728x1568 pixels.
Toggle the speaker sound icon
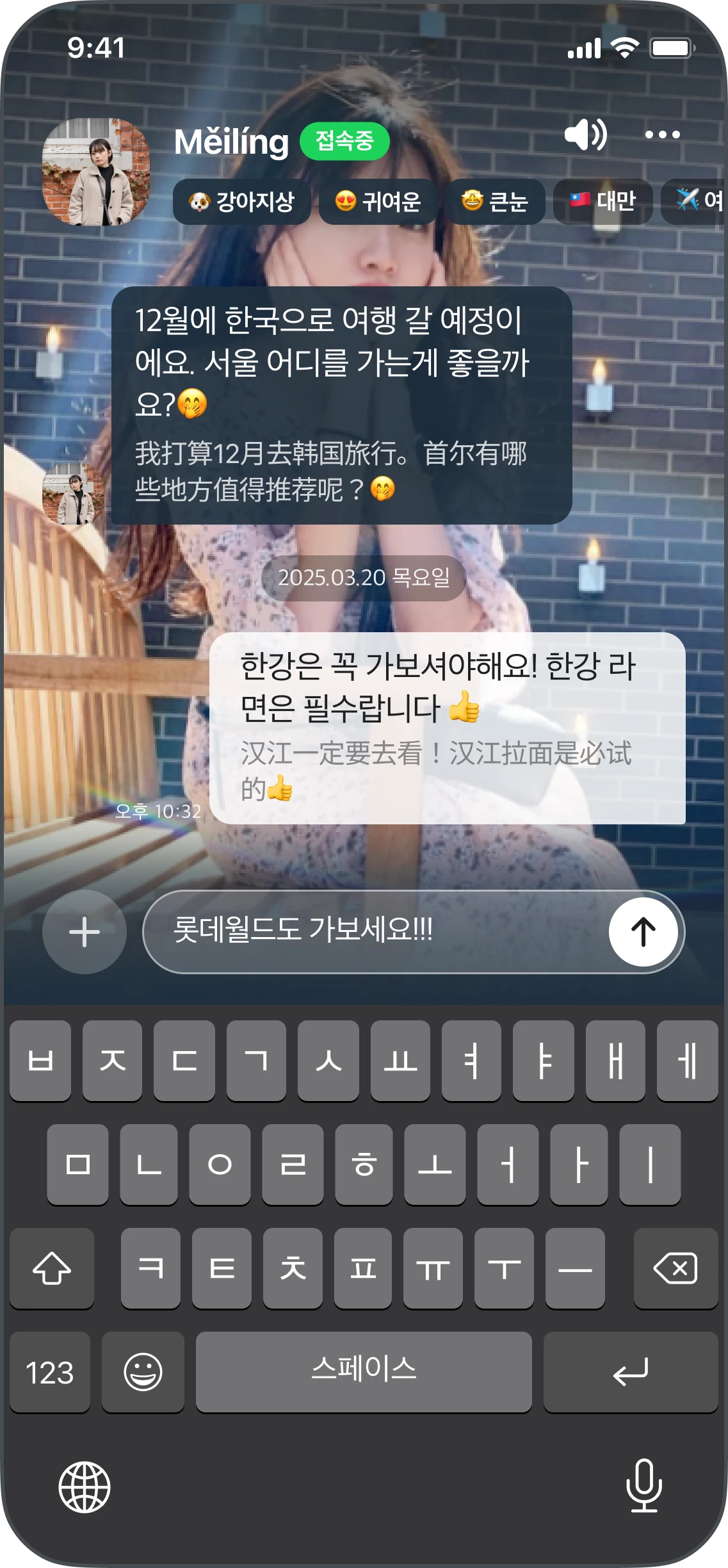coord(585,135)
